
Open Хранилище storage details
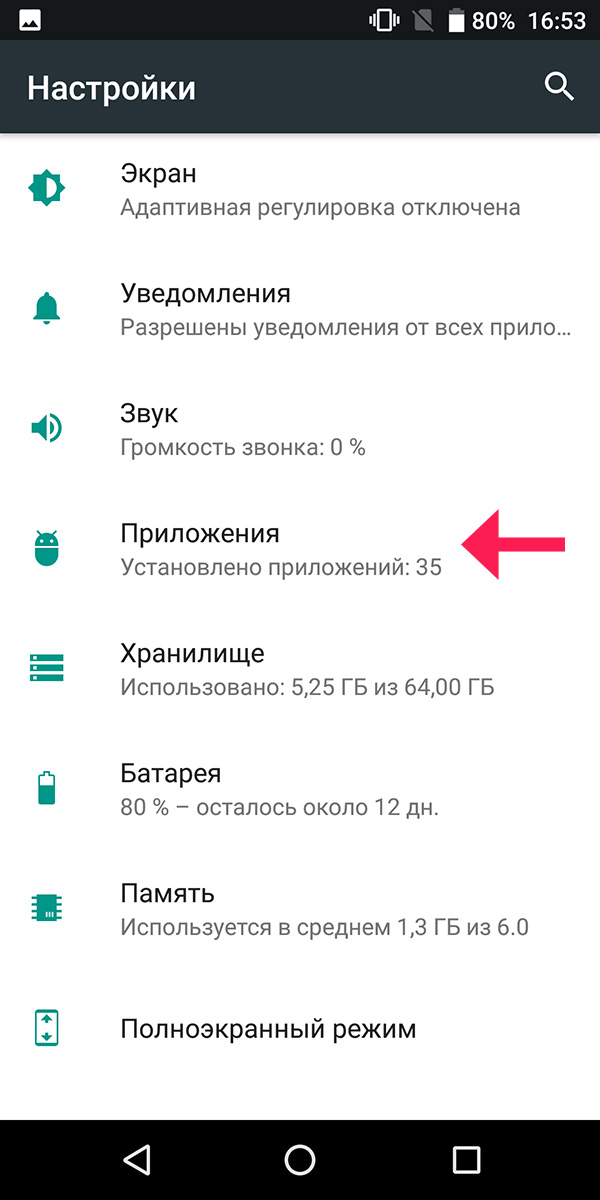point(300,669)
